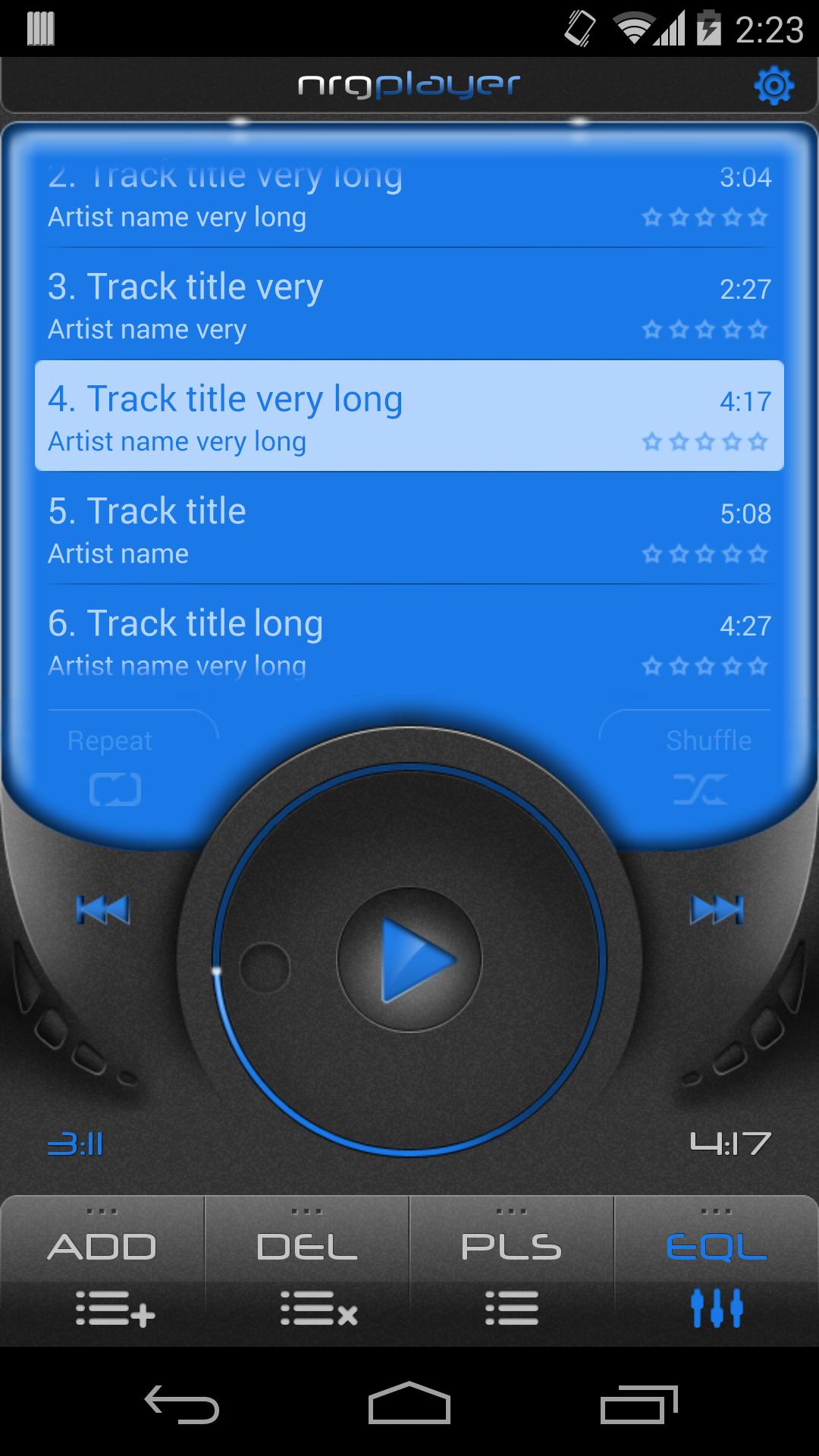Toggle Repeat mode
819x1456 pixels.
[x=114, y=766]
